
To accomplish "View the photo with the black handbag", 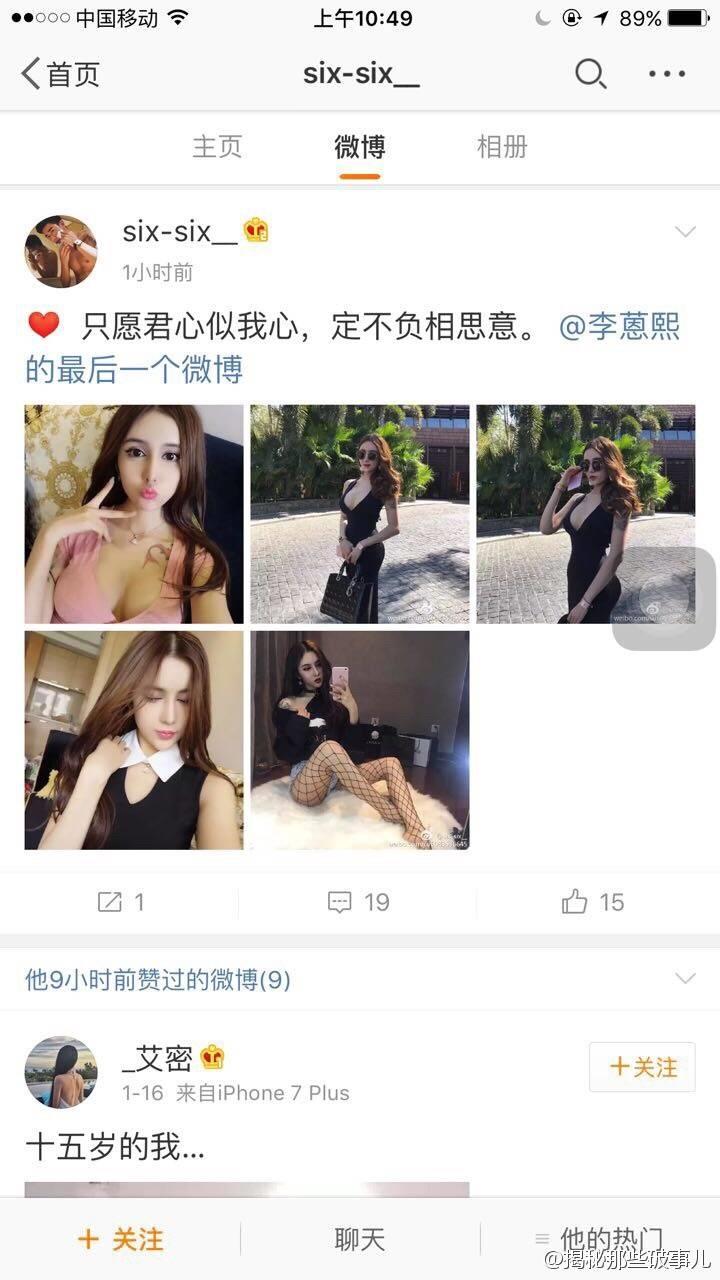I will [359, 514].
